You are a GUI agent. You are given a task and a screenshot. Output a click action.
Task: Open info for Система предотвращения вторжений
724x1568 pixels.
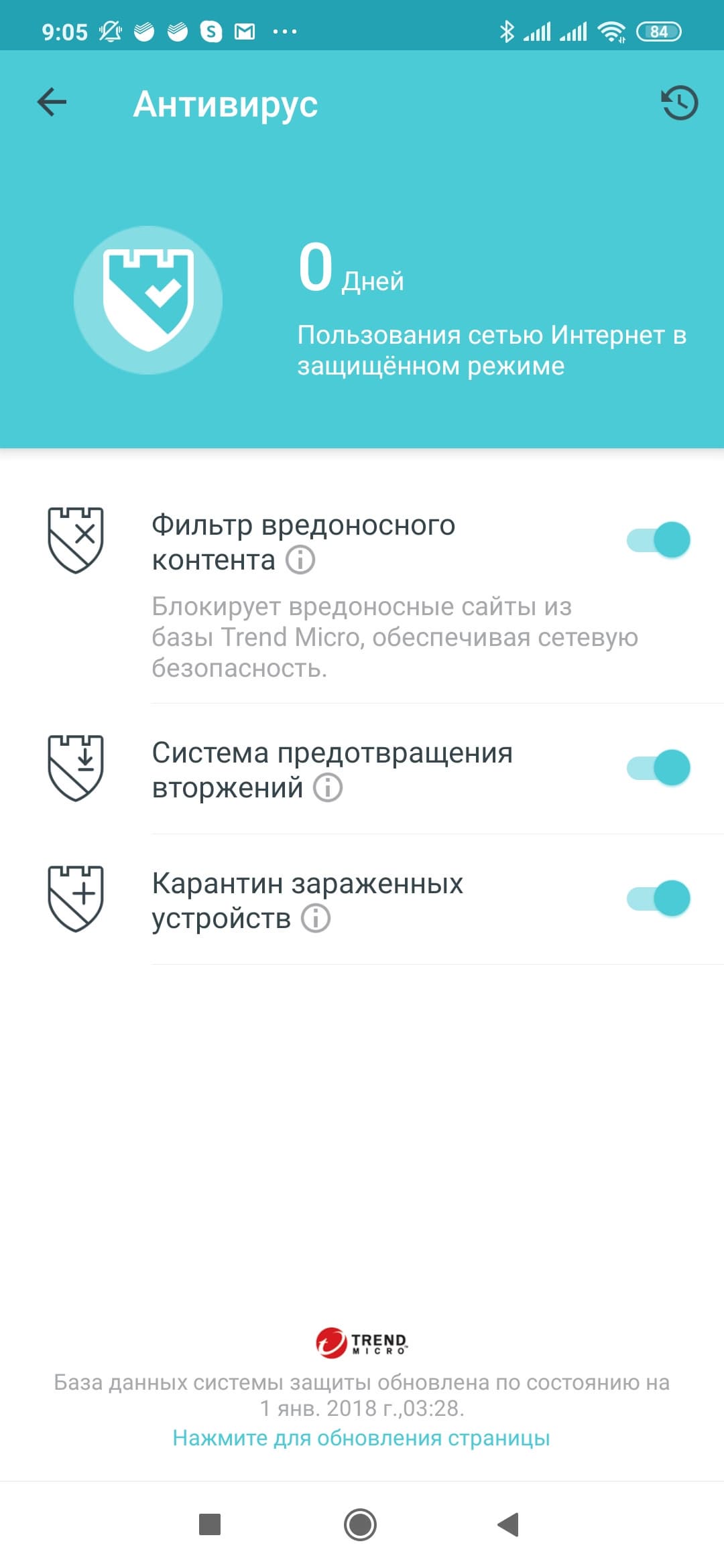(x=328, y=788)
